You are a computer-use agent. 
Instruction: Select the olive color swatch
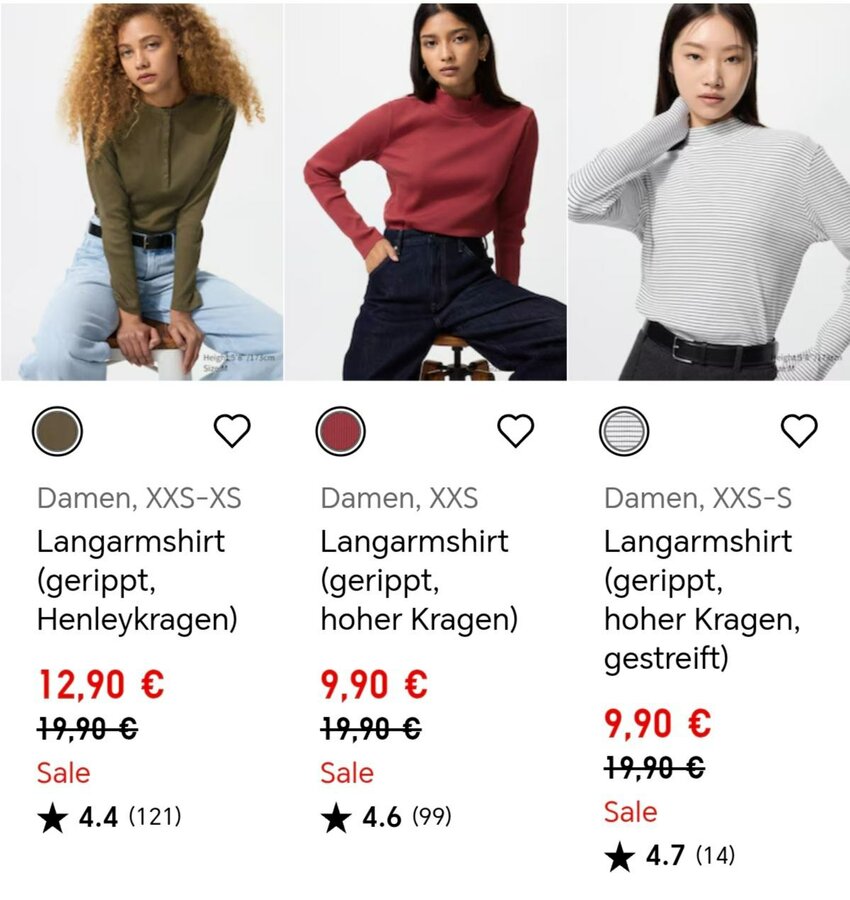coord(57,432)
